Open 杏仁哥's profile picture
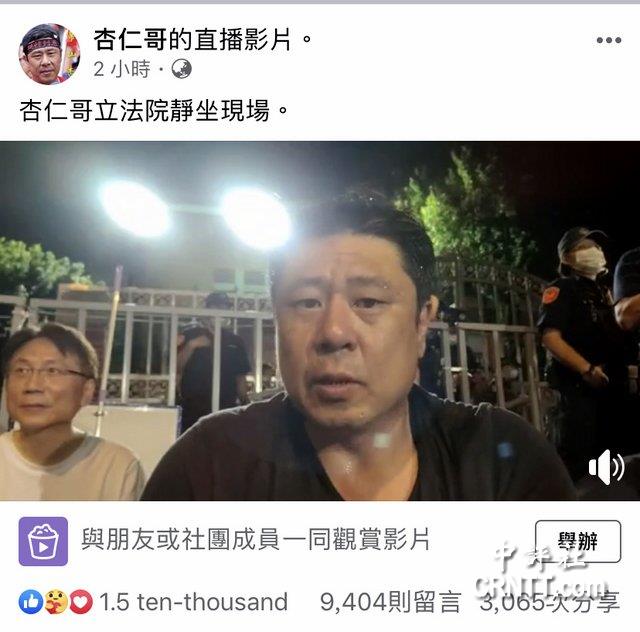The height and width of the screenshot is (632, 640). [49, 54]
